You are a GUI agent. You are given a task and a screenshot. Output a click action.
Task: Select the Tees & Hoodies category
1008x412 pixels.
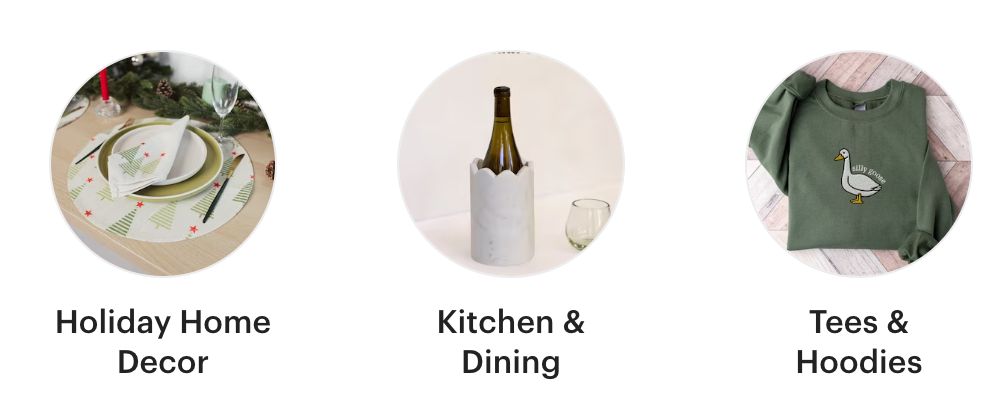[x=858, y=163]
